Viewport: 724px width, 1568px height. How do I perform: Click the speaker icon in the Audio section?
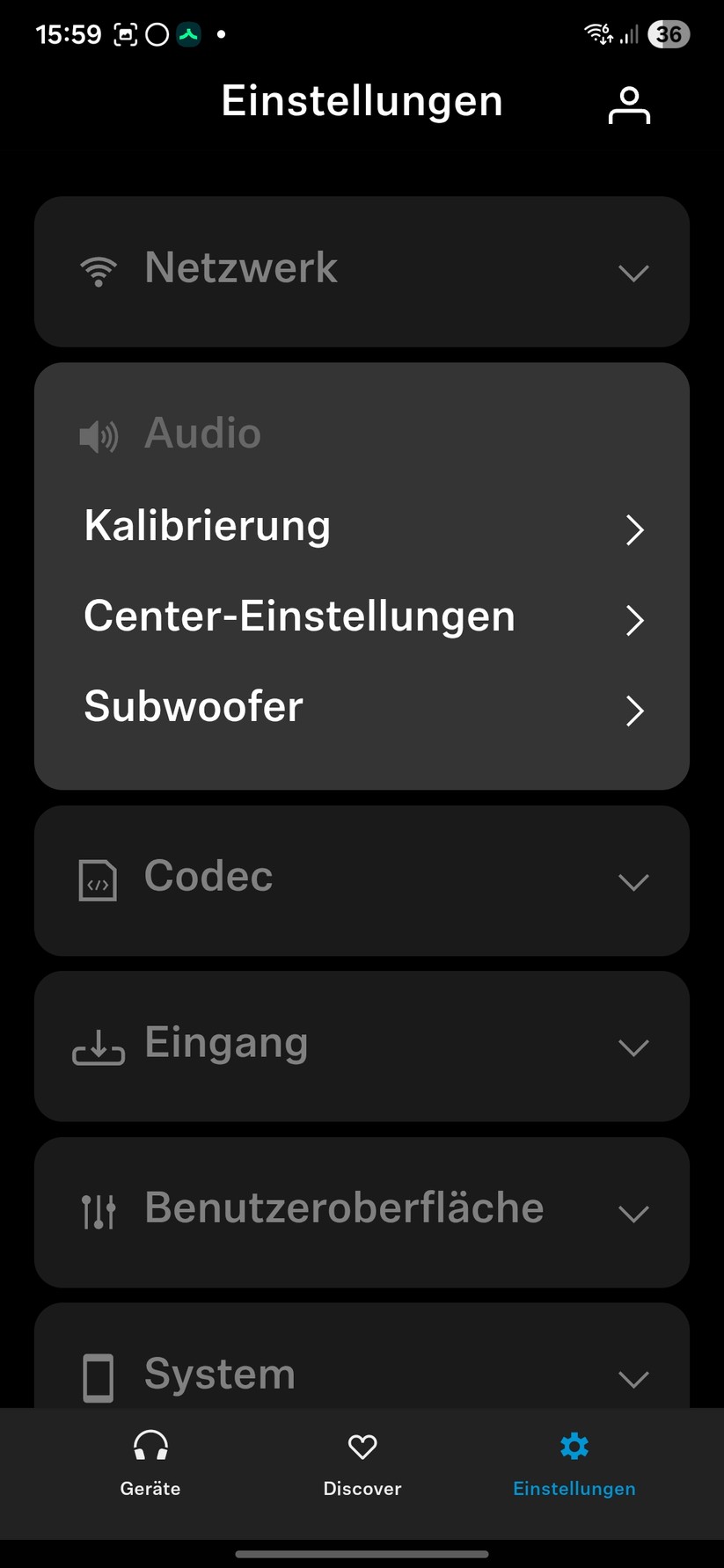pos(98,434)
